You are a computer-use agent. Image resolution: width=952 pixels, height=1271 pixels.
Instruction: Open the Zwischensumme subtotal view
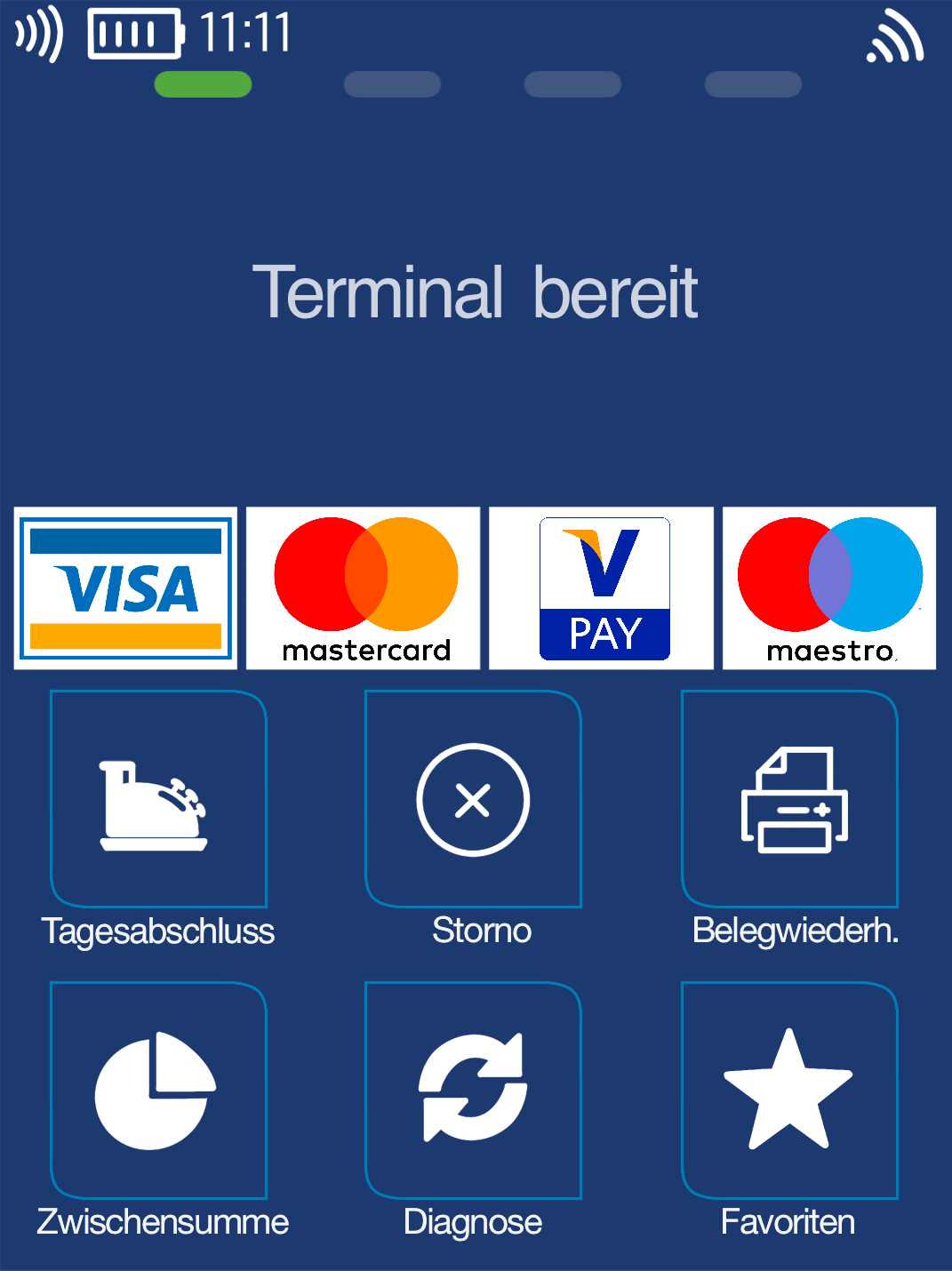point(158,1091)
